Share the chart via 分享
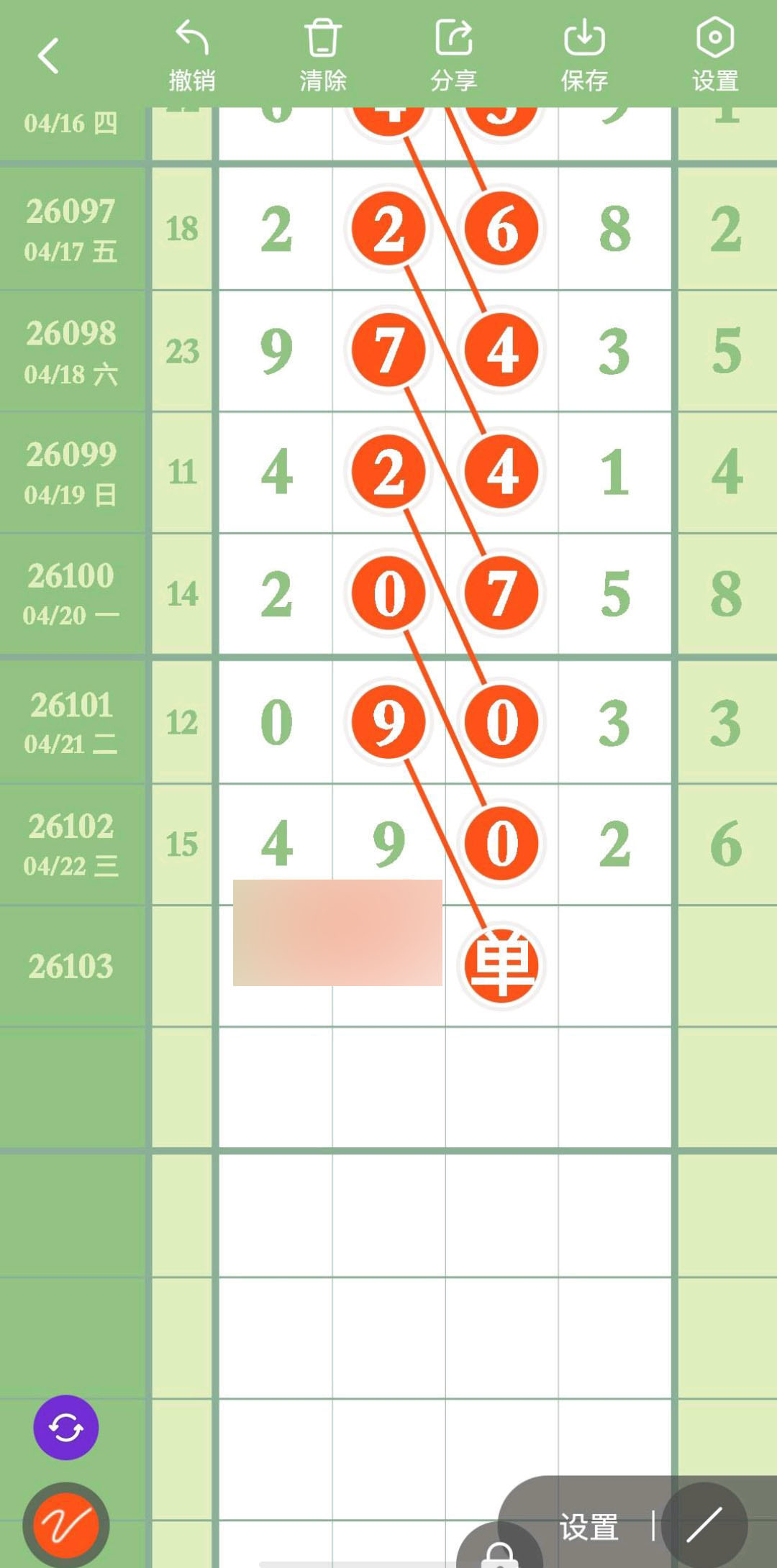Image resolution: width=777 pixels, height=1568 pixels. coord(454,56)
